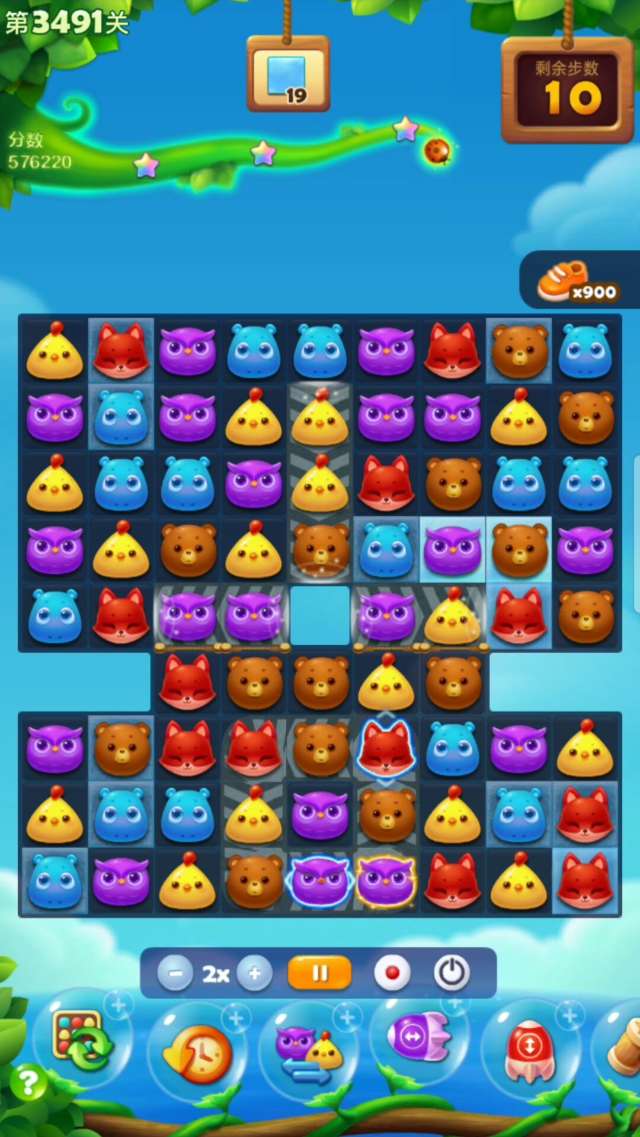This screenshot has height=1137, width=640.
Task: Use the shuffle board booster
Action: coord(82,1043)
